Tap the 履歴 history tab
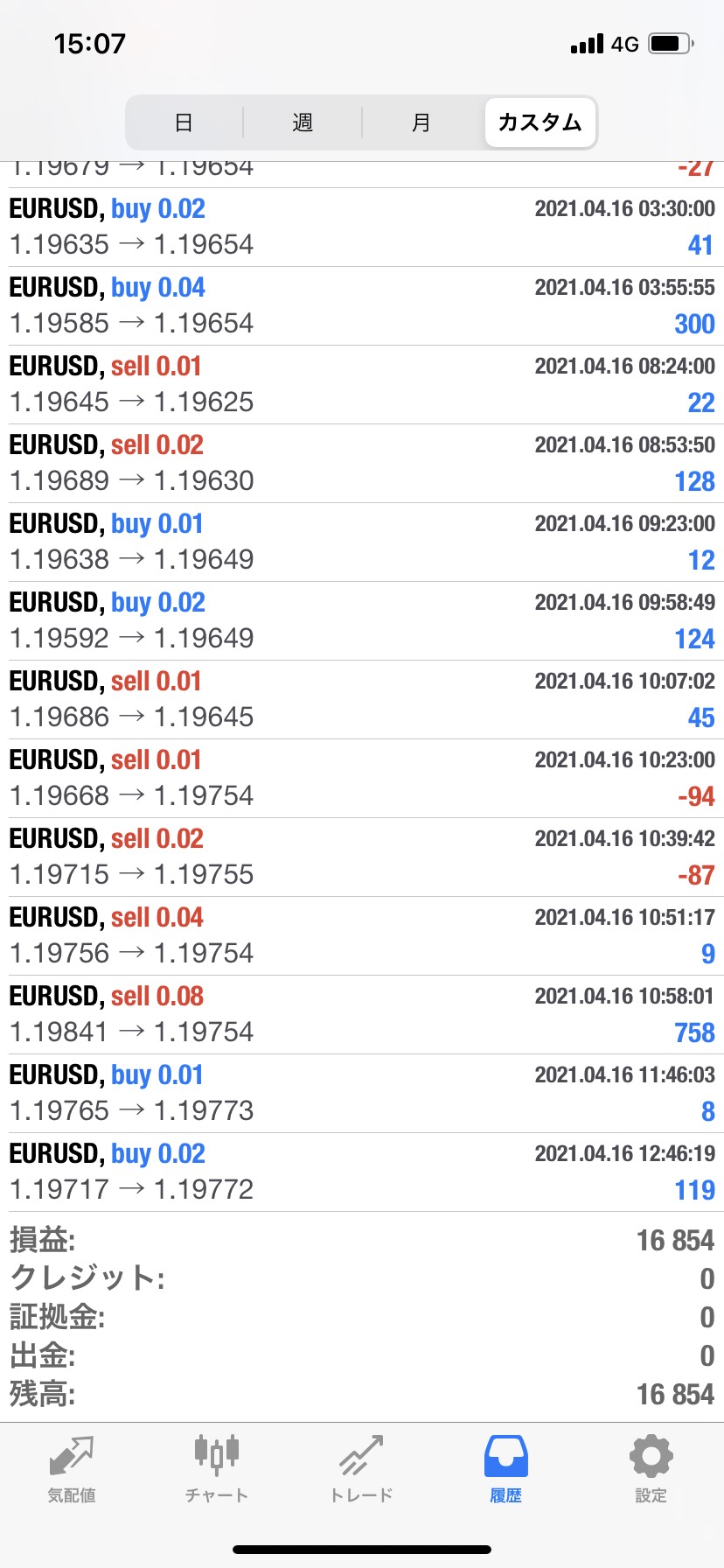 (505, 1470)
